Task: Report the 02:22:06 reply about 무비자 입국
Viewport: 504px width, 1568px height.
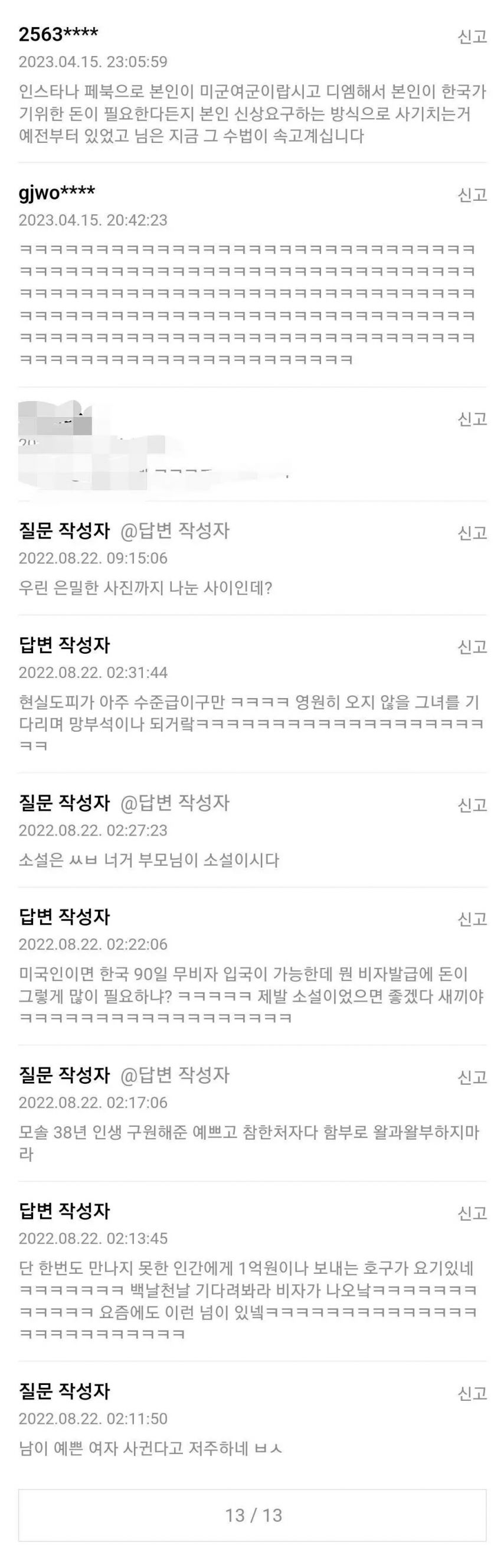Action: (x=472, y=920)
